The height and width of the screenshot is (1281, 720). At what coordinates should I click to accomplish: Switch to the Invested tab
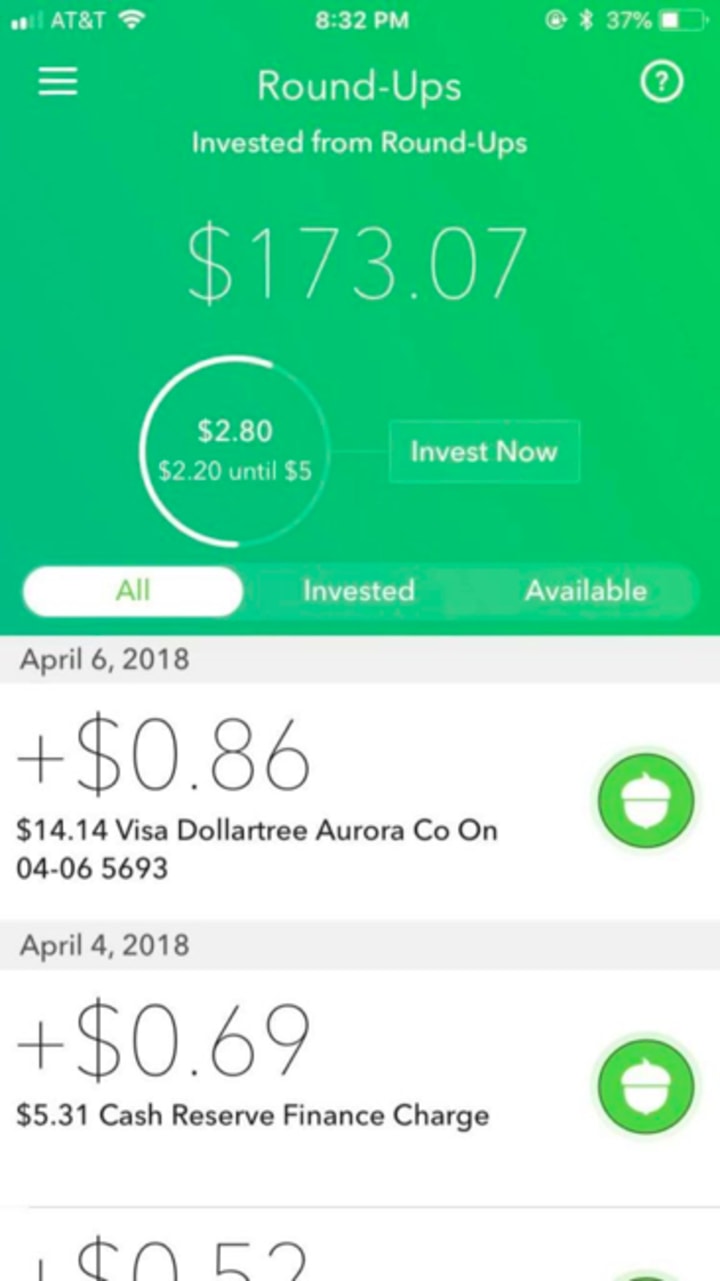[358, 591]
